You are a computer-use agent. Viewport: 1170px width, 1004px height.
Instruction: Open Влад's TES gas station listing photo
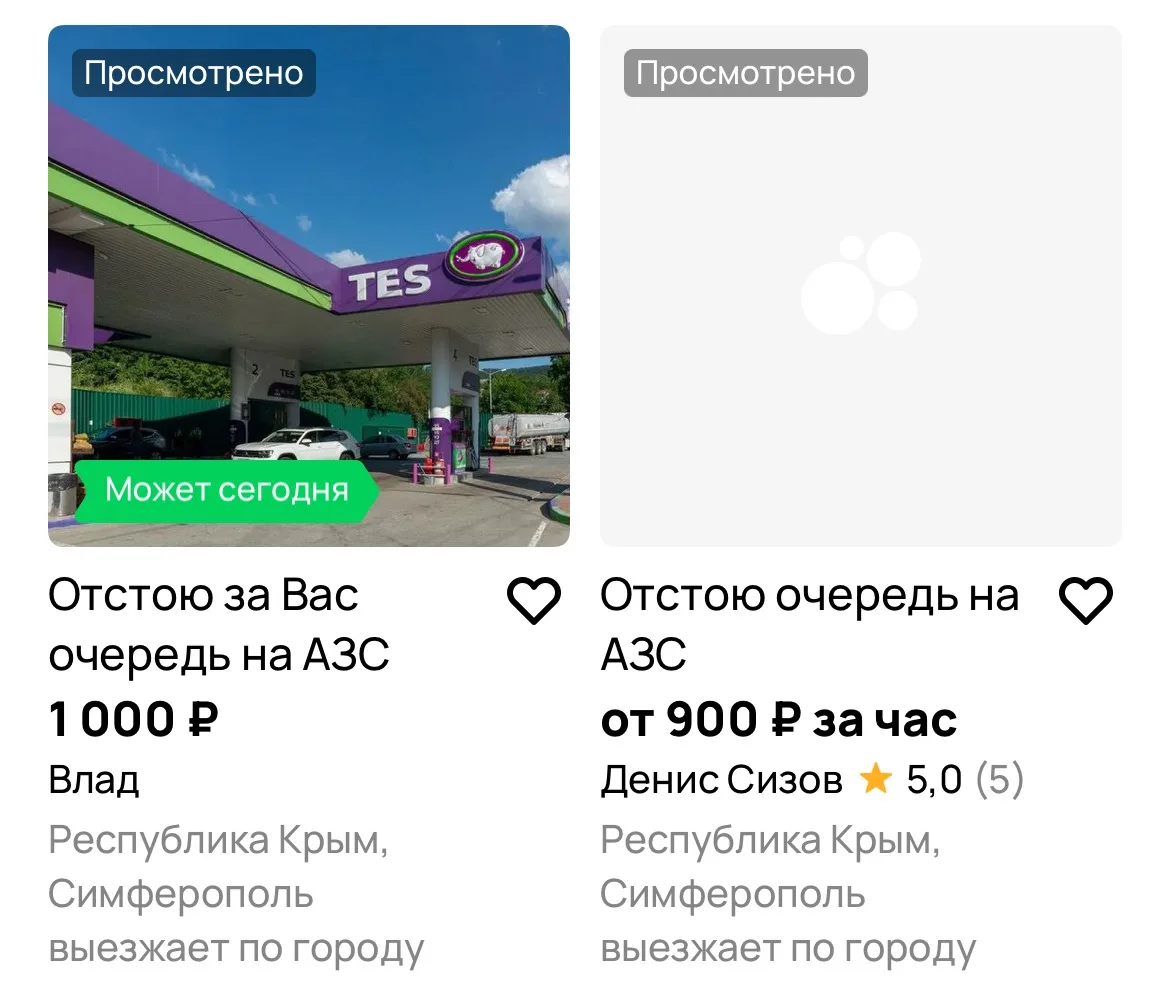pyautogui.click(x=309, y=286)
